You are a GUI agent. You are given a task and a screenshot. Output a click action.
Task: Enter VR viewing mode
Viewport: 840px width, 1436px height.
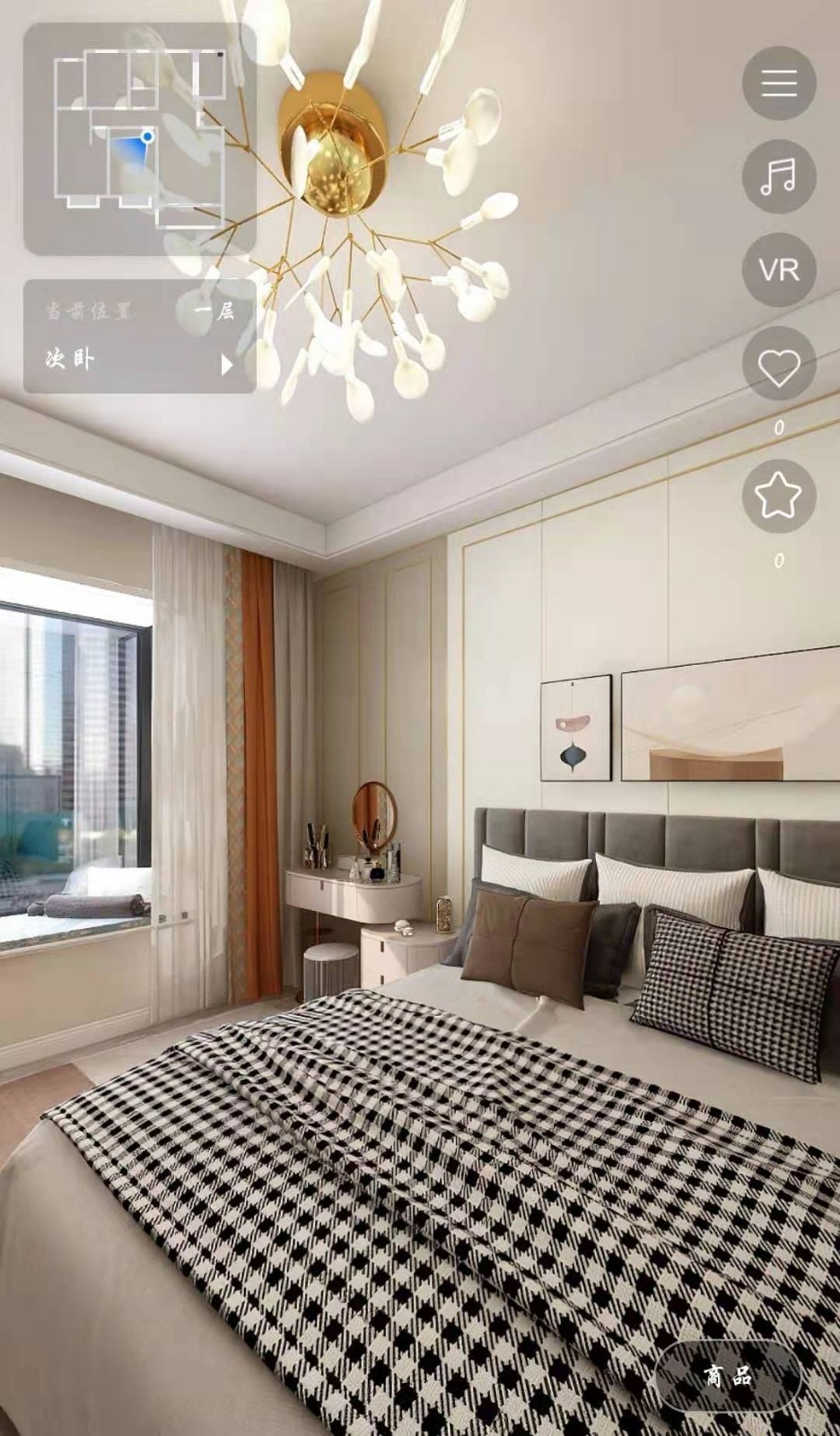(779, 269)
